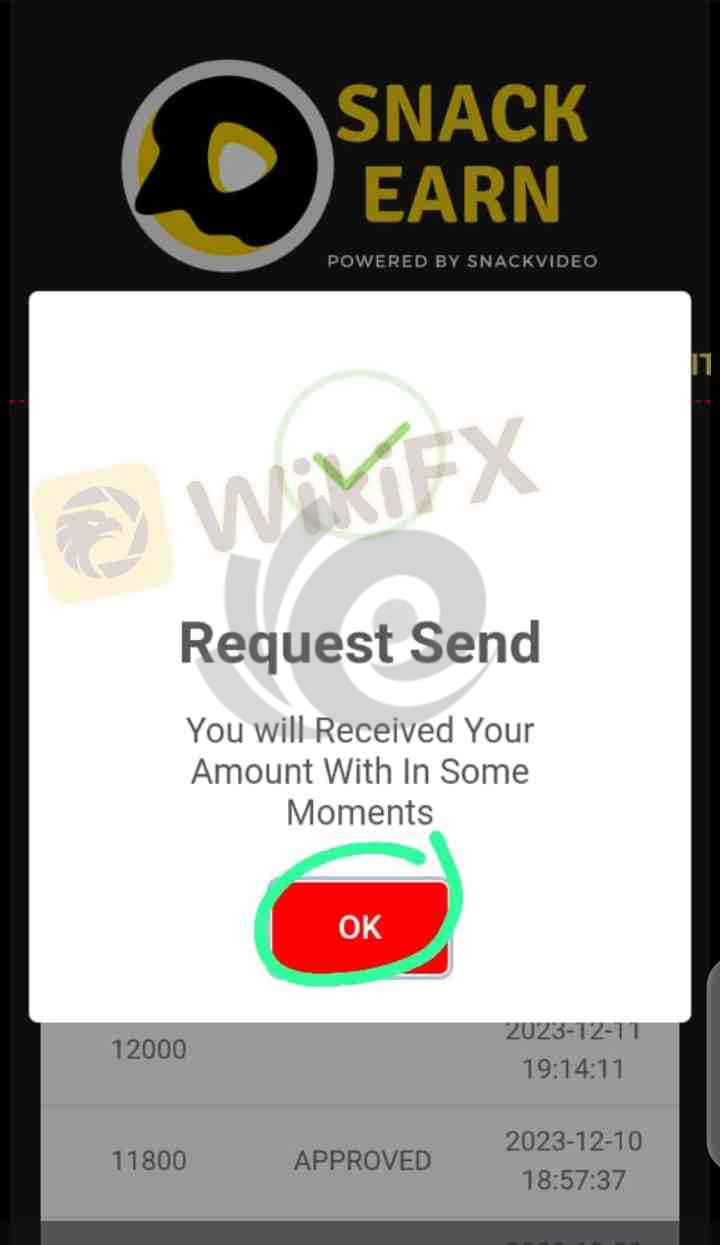Confirm the Request Send dialog with OK
Image resolution: width=720 pixels, height=1245 pixels.
pos(360,927)
